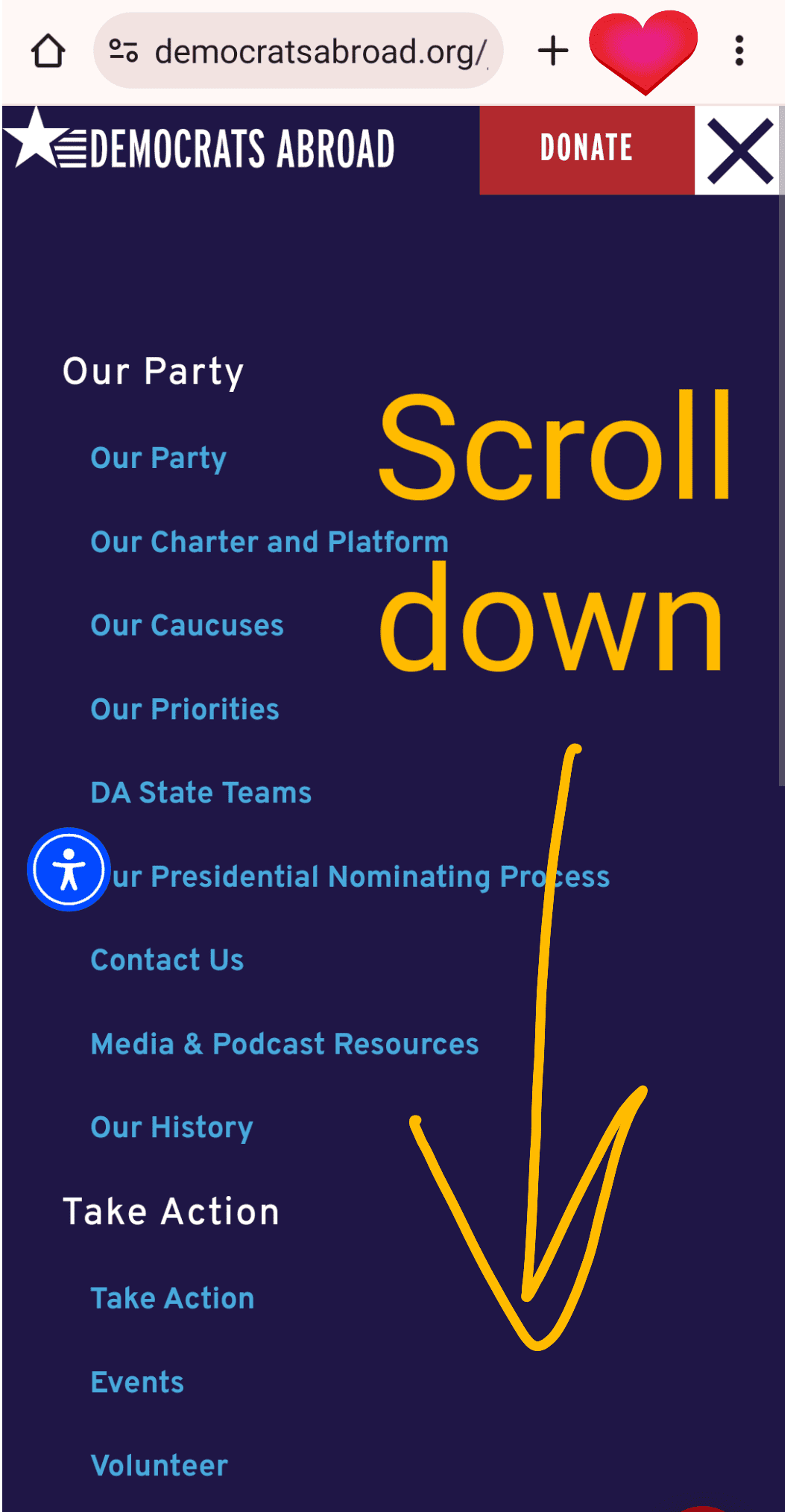Go to Contact Us
Screen dimensions: 805x1512
167,960
